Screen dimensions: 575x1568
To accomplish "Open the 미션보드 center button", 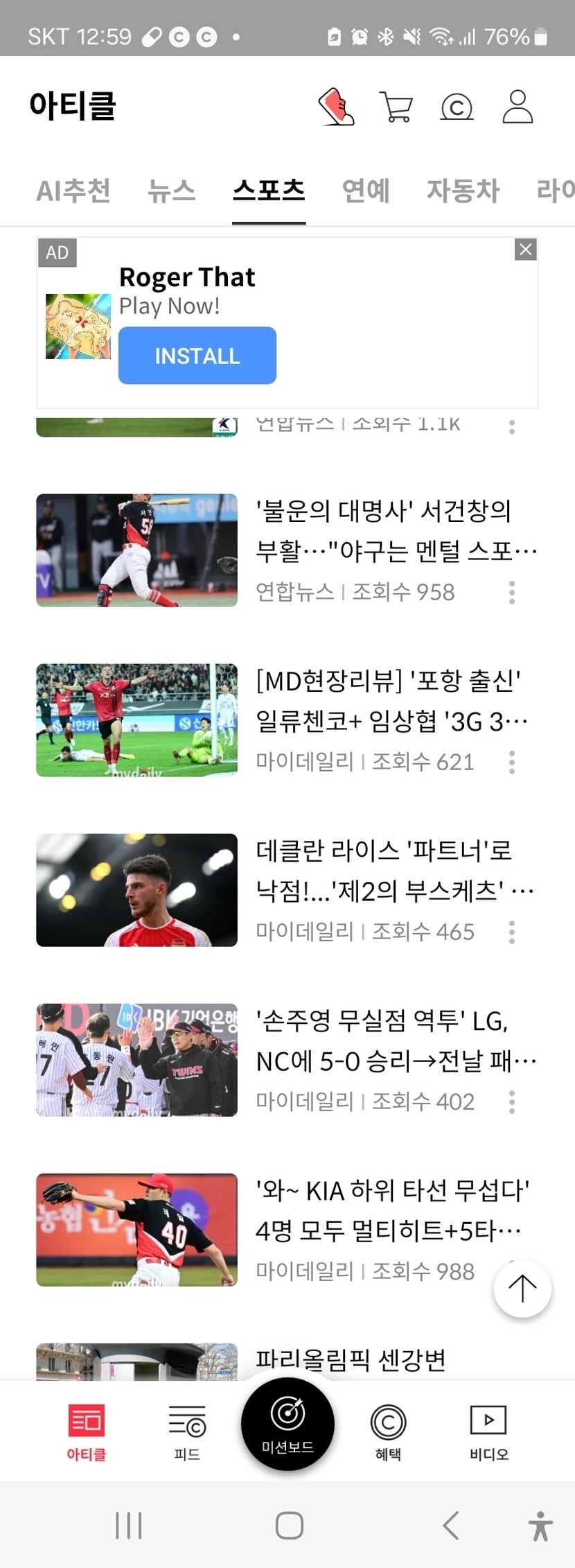I will click(x=287, y=1423).
